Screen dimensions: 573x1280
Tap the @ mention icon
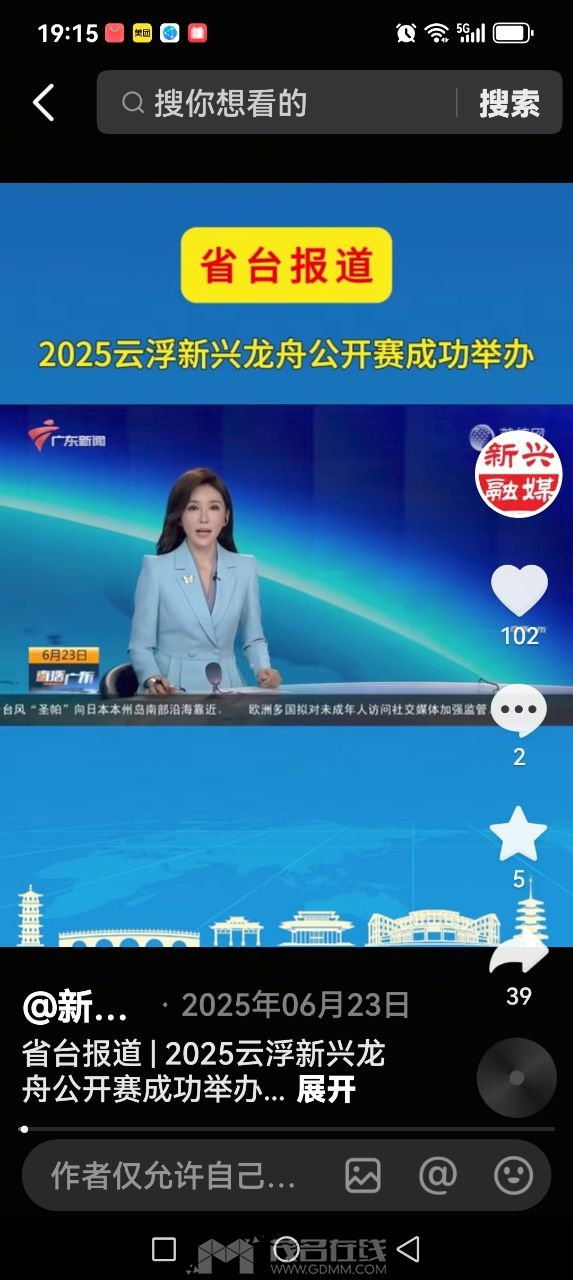point(438,1176)
